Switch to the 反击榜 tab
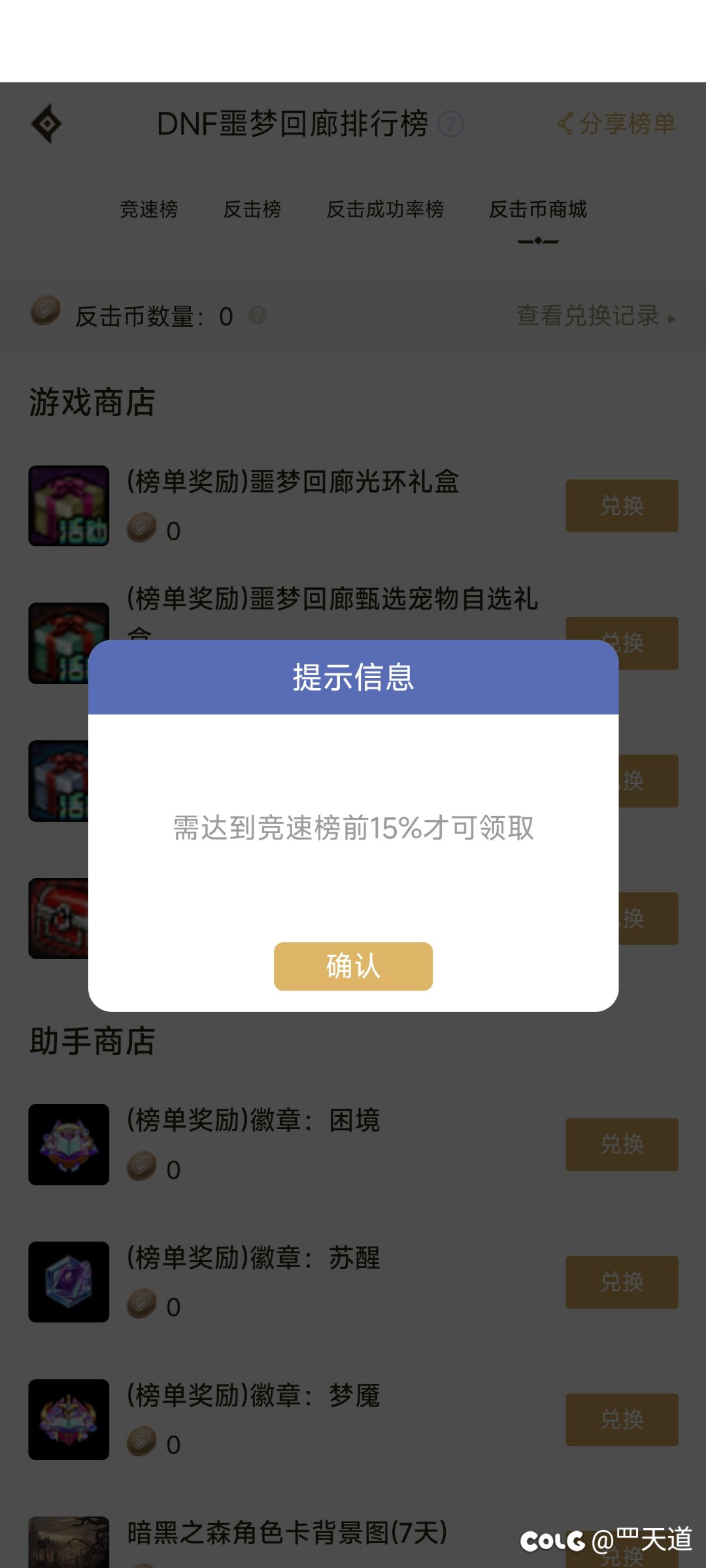 (252, 209)
